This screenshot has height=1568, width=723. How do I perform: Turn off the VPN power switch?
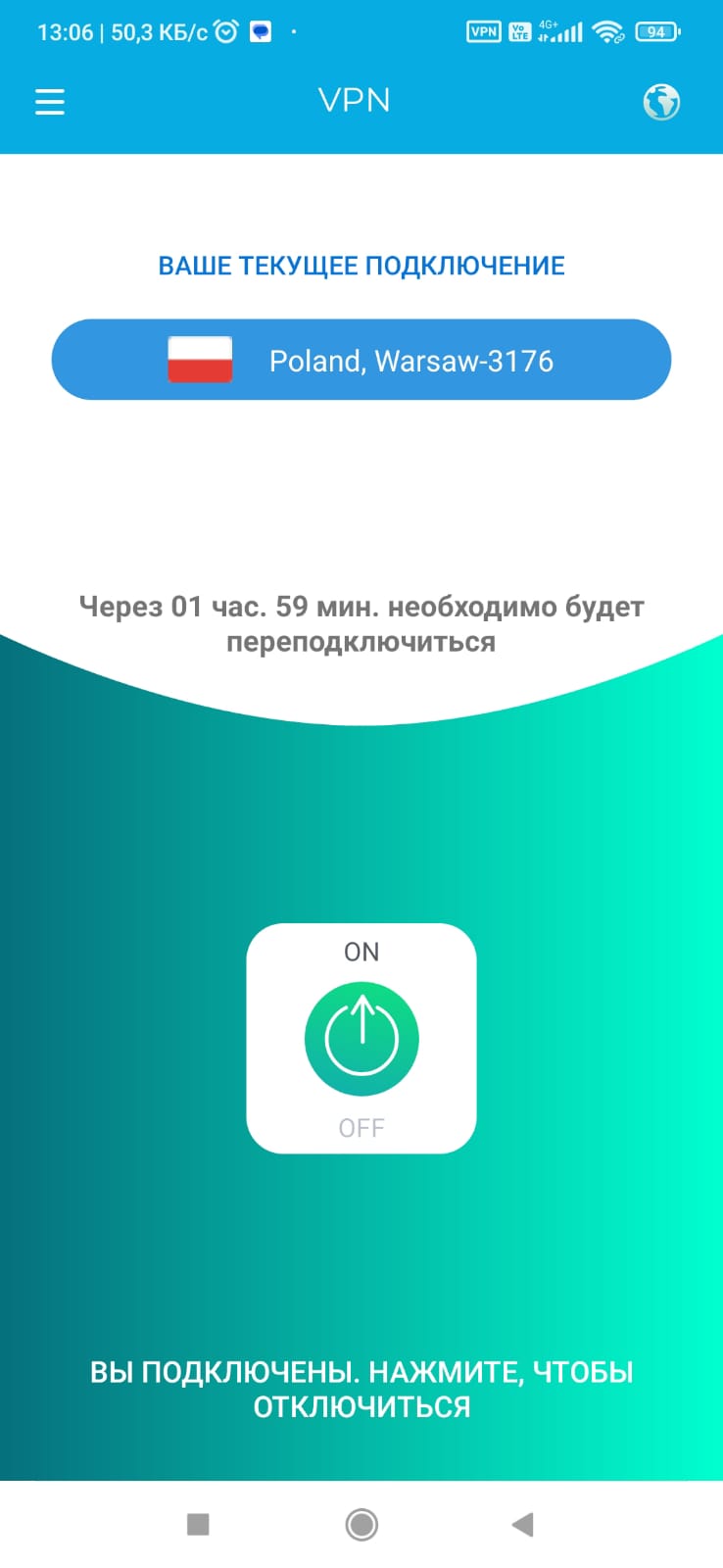click(361, 1039)
